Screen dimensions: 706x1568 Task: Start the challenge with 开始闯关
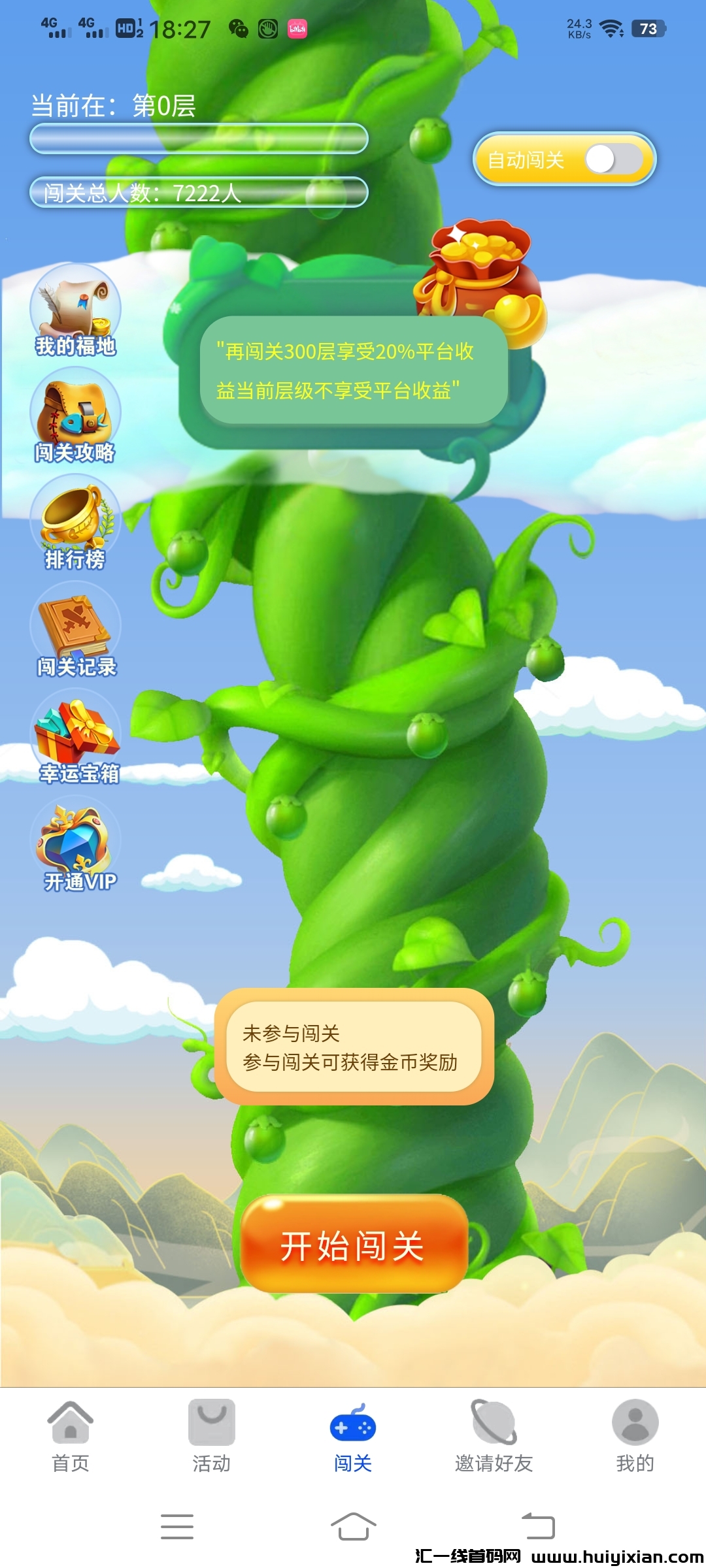[353, 1245]
